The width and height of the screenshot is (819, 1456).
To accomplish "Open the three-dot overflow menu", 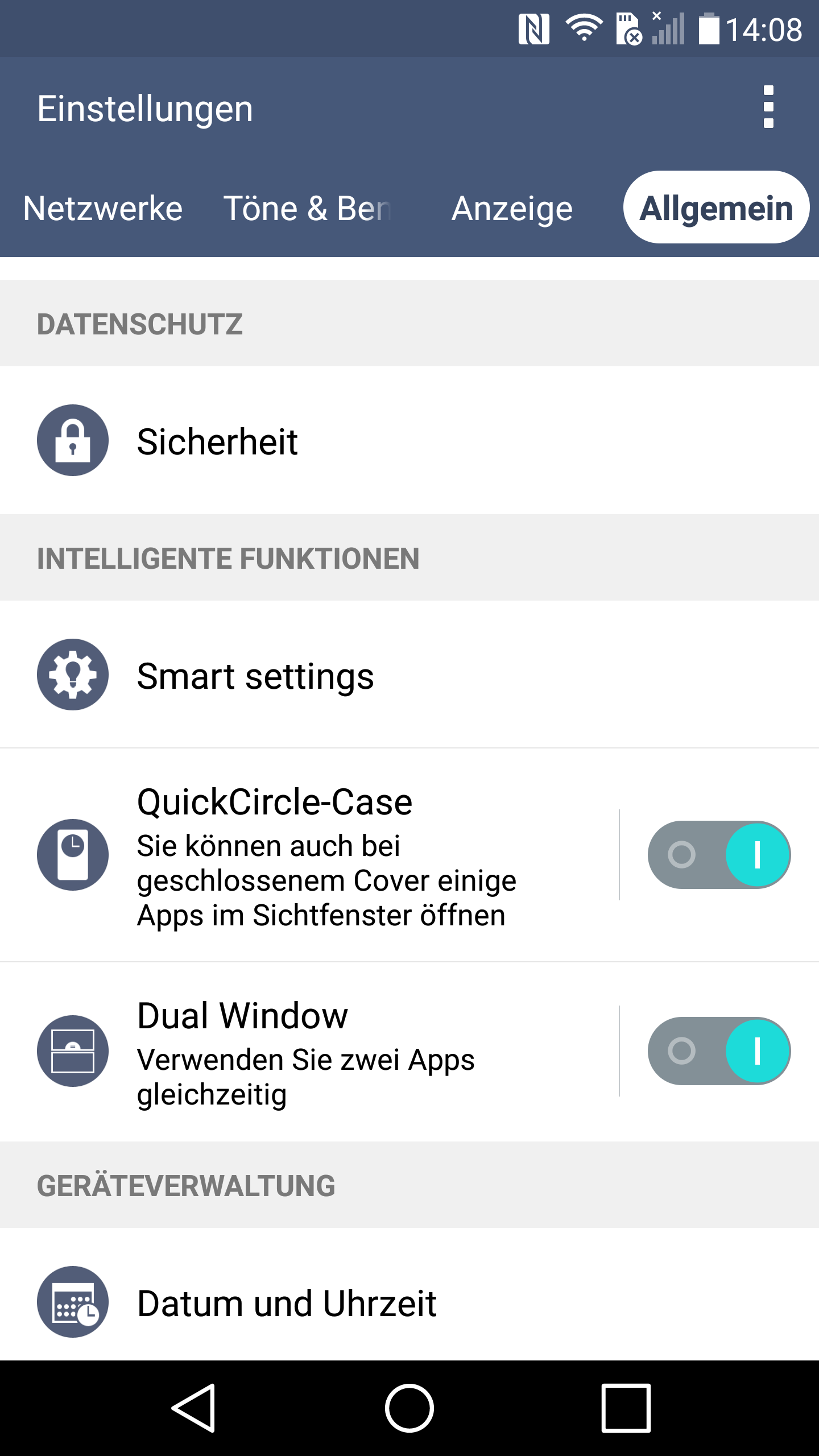I will 768,107.
